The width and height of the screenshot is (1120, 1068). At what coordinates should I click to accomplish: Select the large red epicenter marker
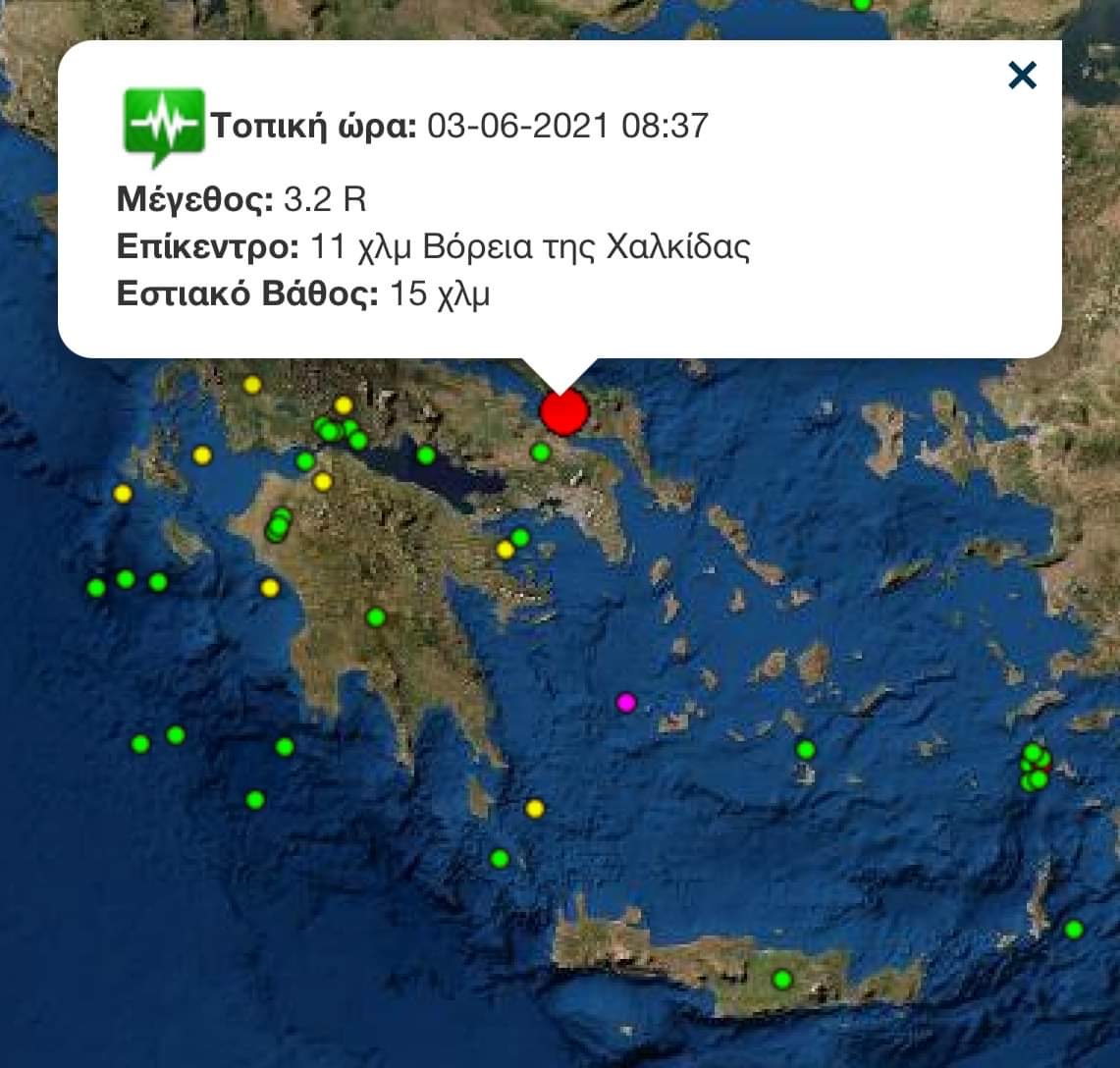[563, 413]
